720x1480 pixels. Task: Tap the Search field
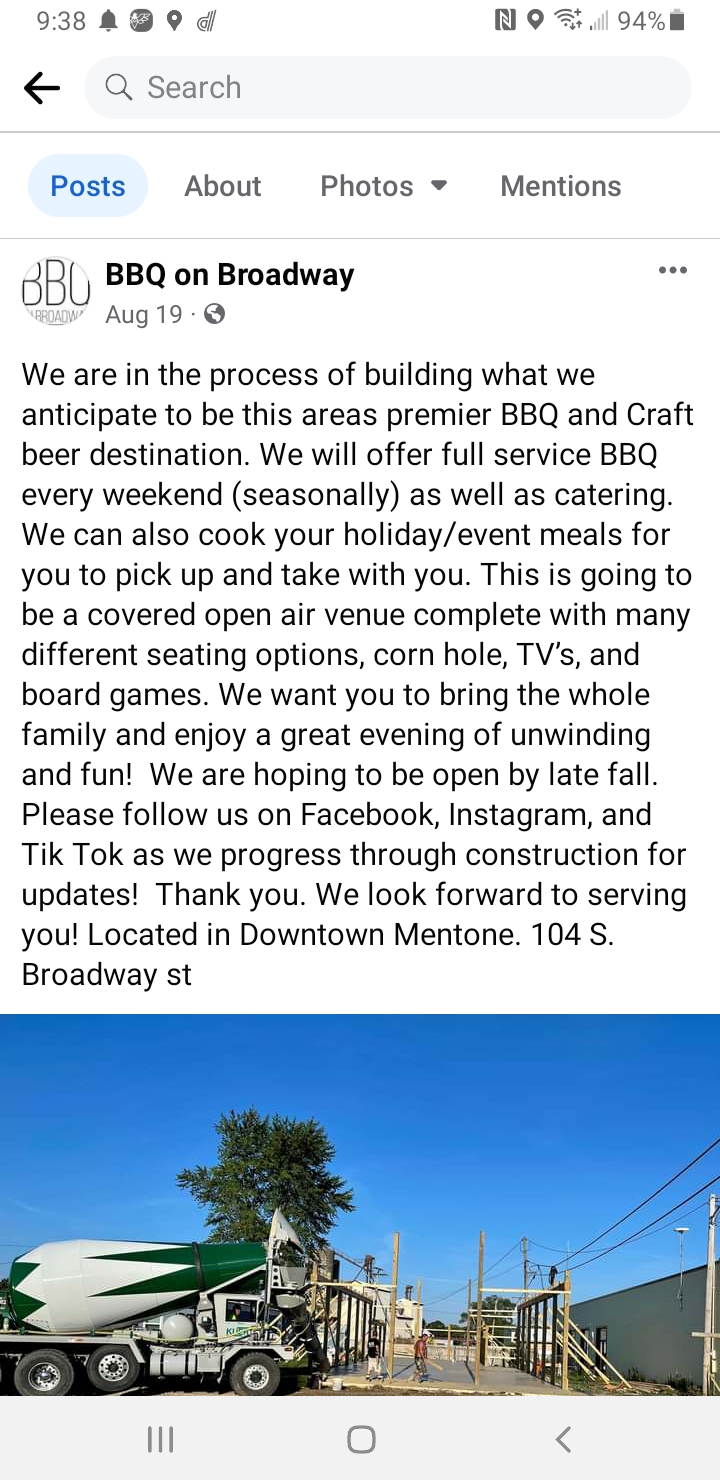click(x=388, y=88)
